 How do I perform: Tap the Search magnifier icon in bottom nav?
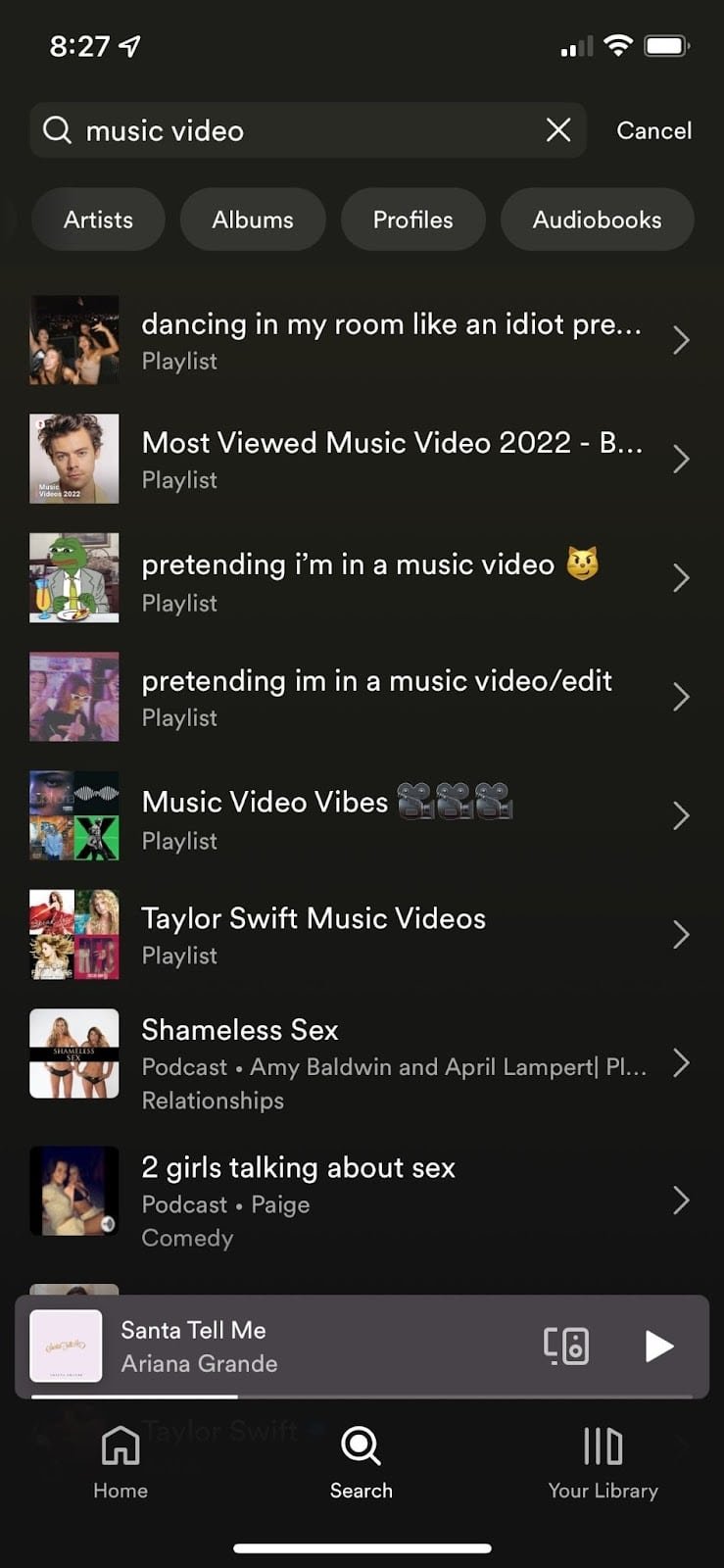click(361, 1445)
